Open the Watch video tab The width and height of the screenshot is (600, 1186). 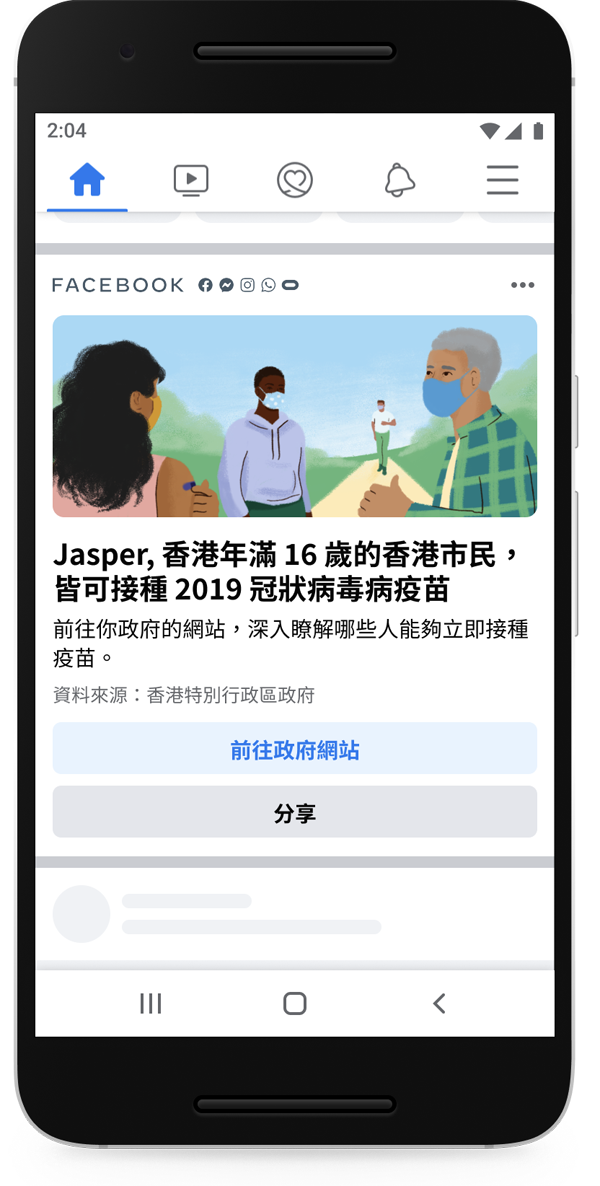point(190,180)
